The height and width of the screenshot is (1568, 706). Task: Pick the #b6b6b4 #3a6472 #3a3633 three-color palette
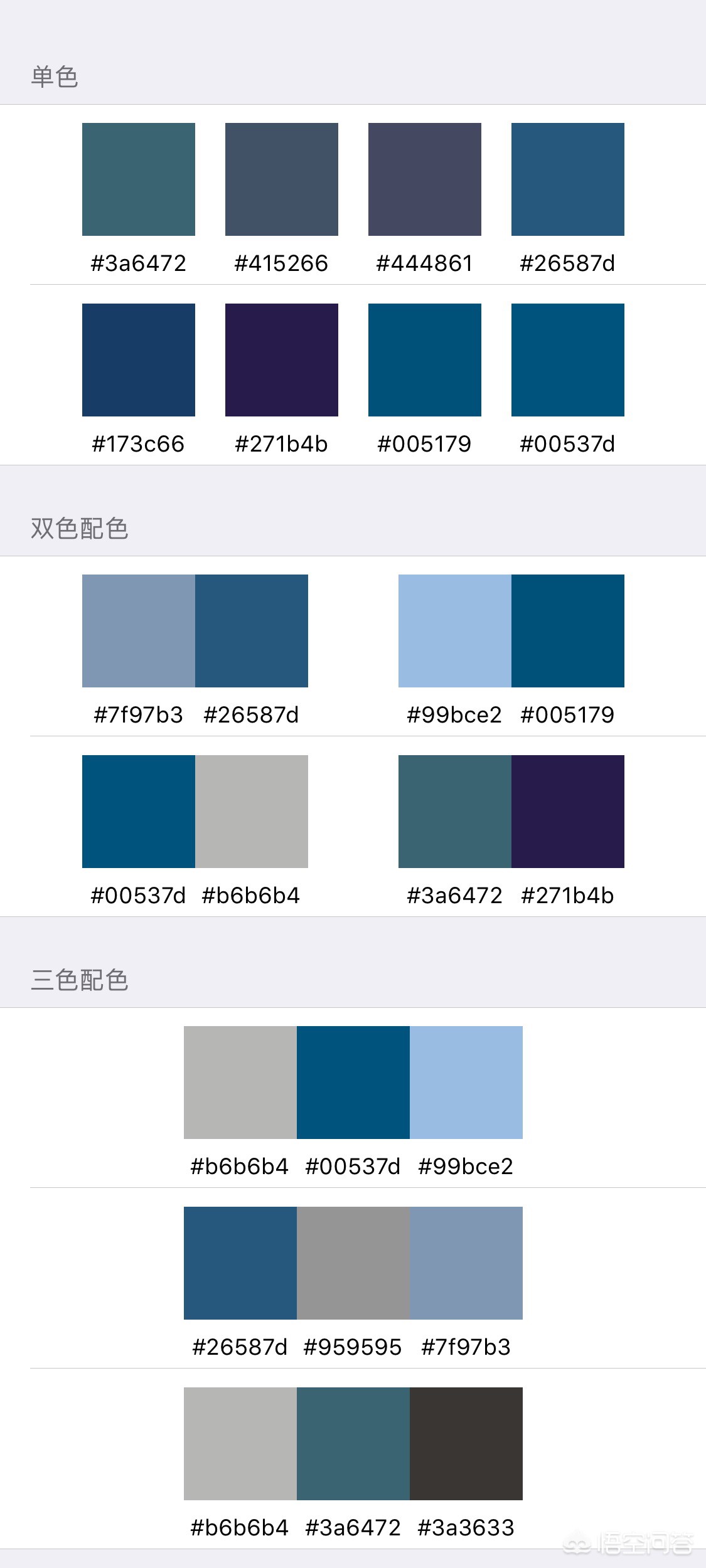[353, 1444]
